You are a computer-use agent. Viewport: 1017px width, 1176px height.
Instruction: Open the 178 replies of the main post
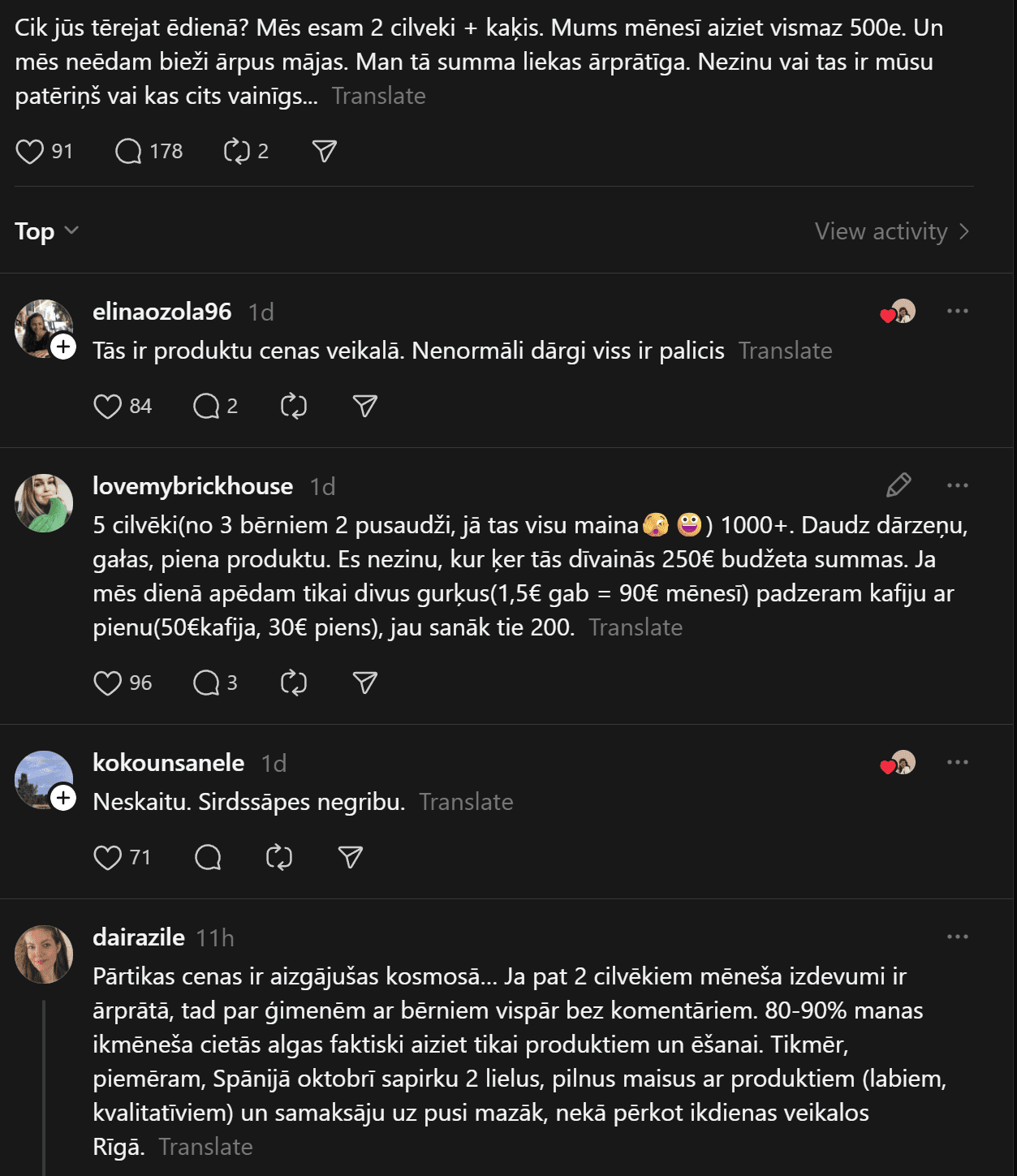pos(128,152)
